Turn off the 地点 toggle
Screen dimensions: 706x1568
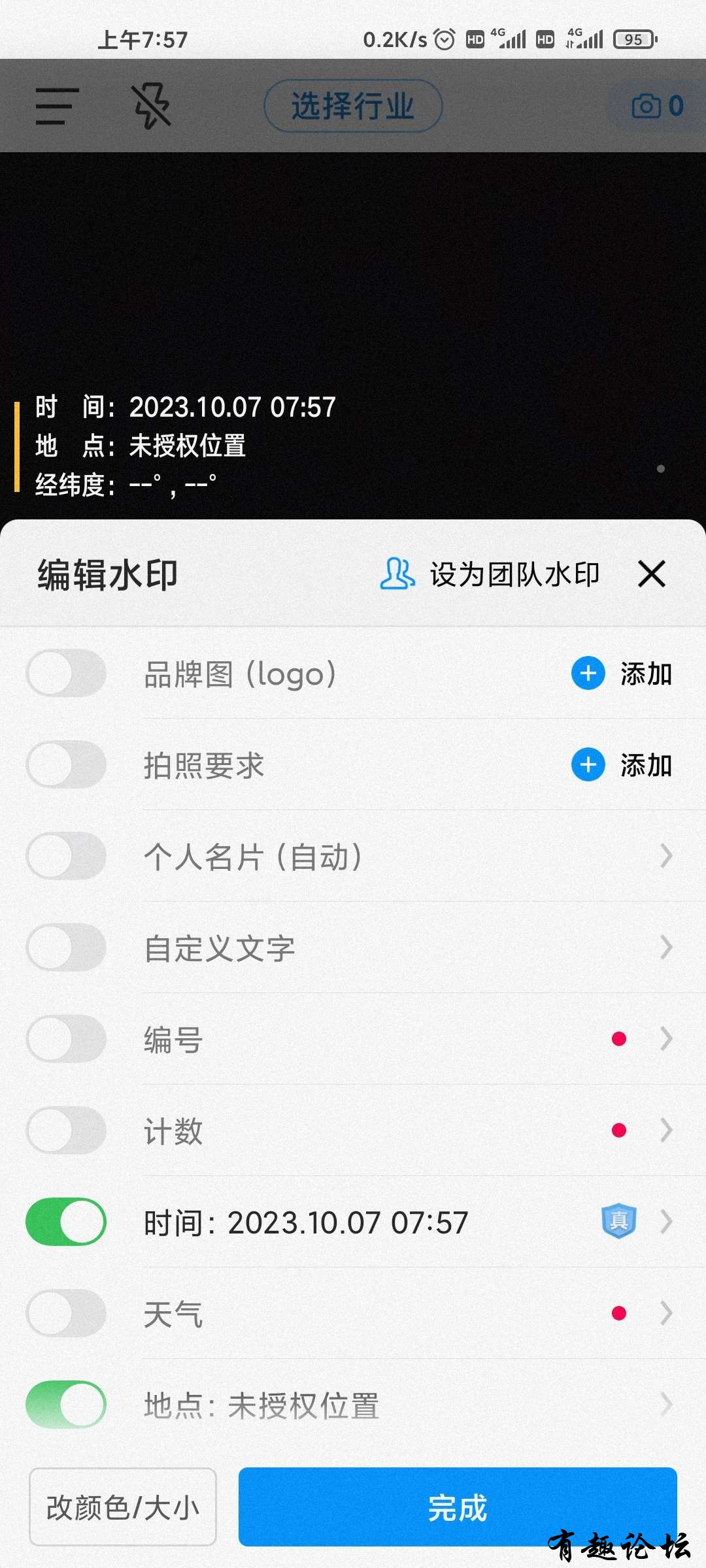(66, 1405)
